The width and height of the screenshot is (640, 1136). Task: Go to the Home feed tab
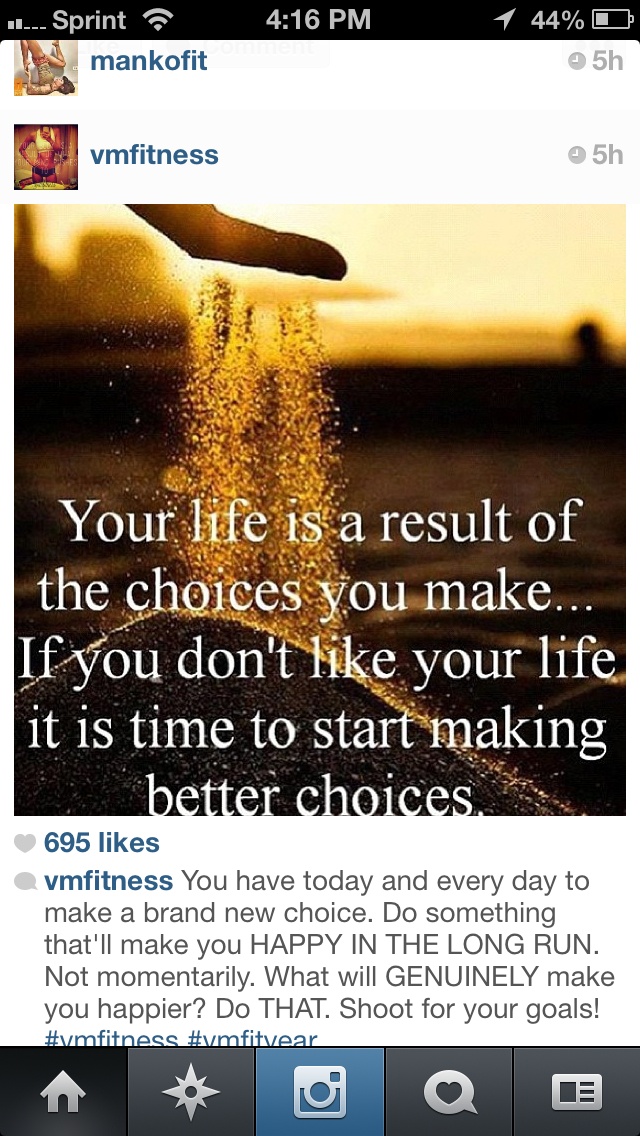[64, 1092]
